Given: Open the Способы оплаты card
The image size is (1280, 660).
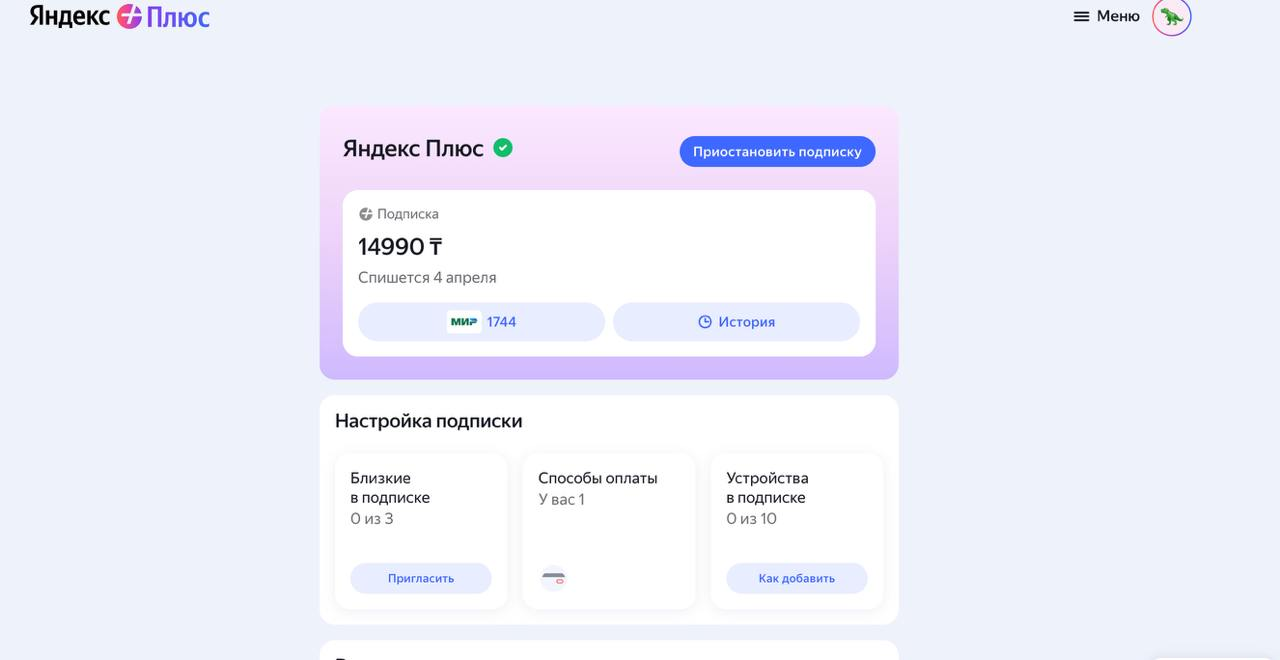Looking at the screenshot, I should (608, 530).
